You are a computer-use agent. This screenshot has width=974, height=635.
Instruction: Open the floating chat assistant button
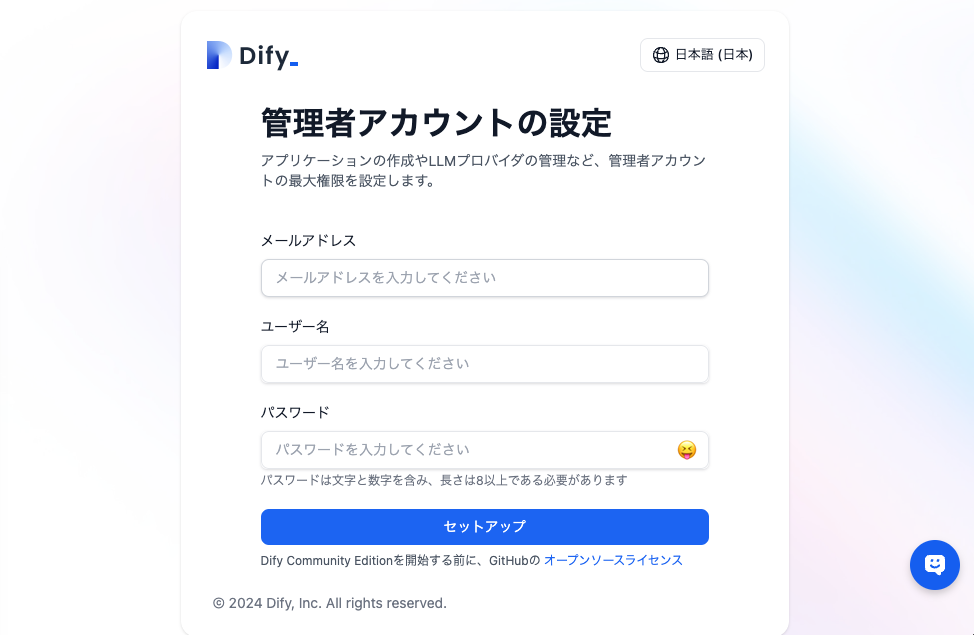pos(934,565)
